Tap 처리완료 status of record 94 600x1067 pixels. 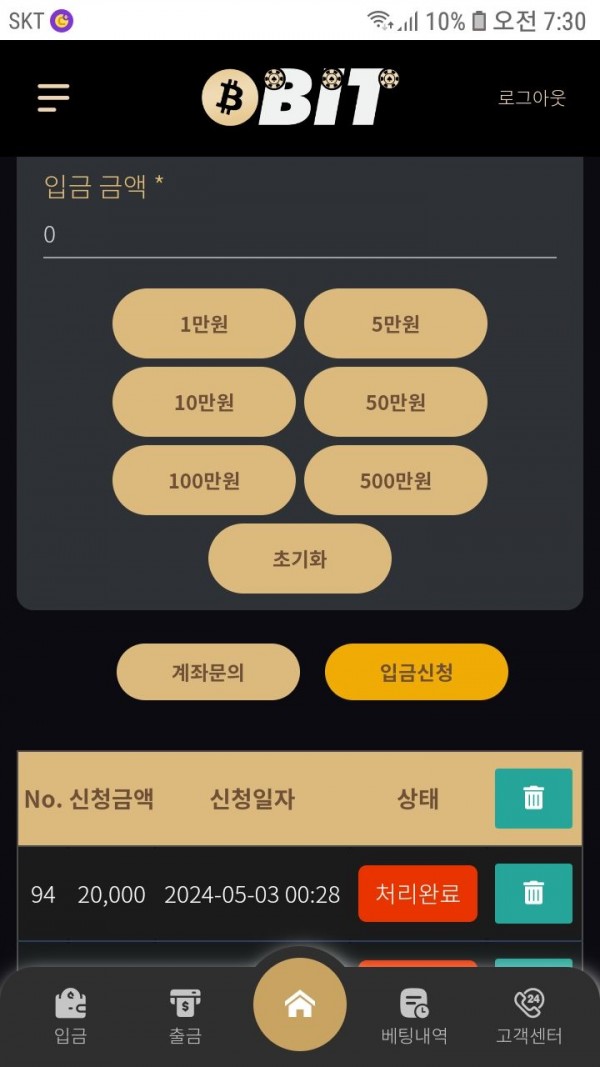click(417, 893)
